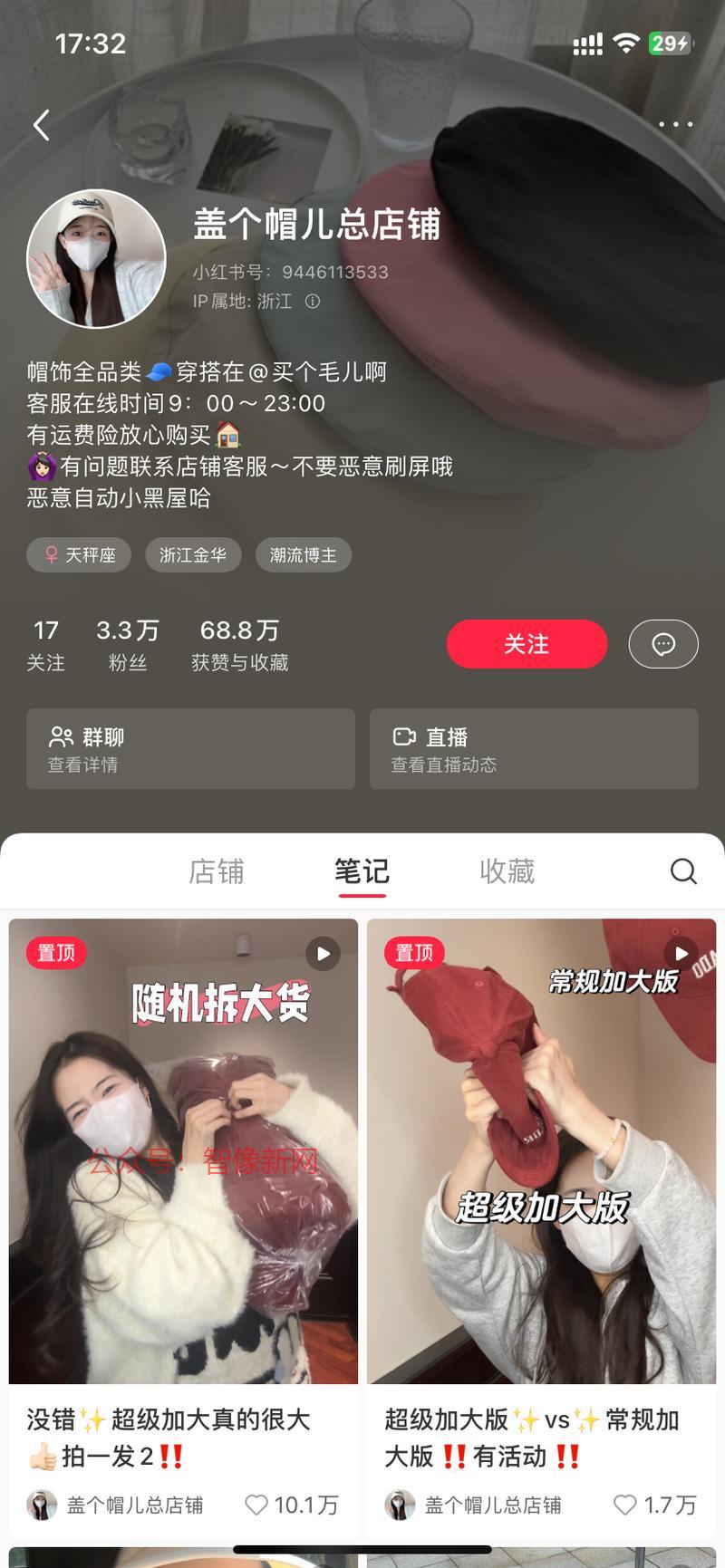This screenshot has width=725, height=1568.
Task: View the shop's profile avatar
Action: (x=96, y=258)
